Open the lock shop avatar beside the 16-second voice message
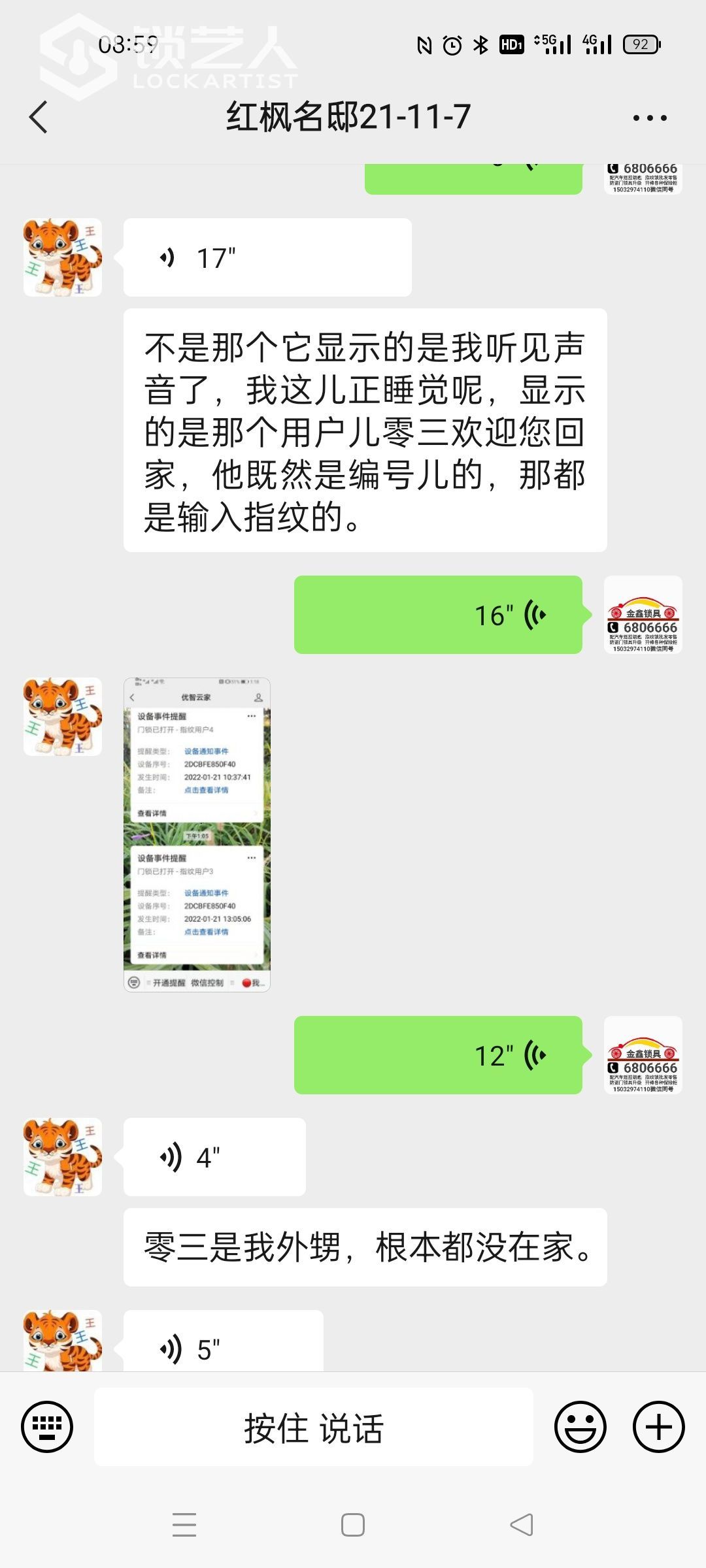The width and height of the screenshot is (706, 1568). [643, 615]
